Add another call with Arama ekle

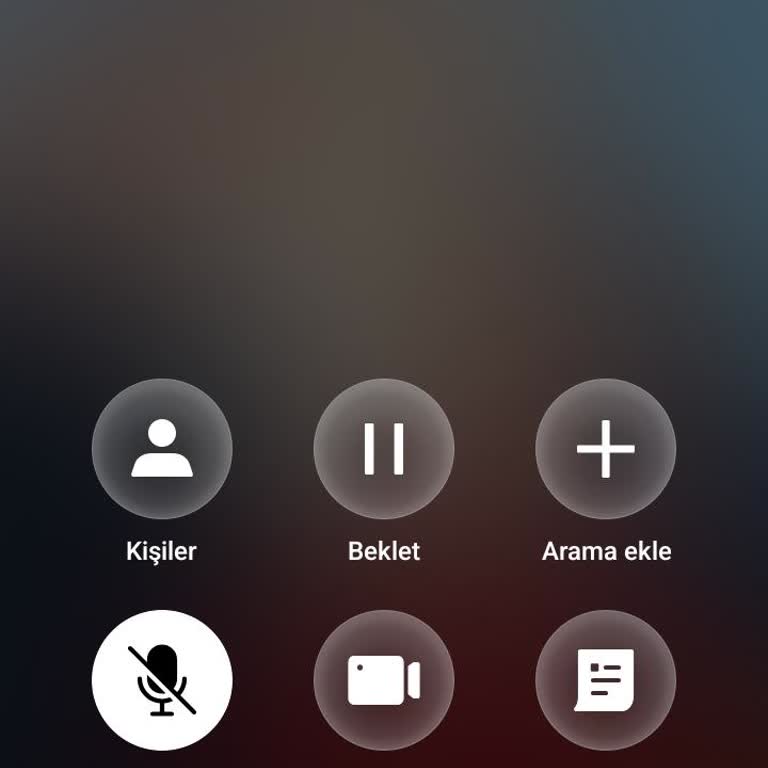click(x=606, y=449)
